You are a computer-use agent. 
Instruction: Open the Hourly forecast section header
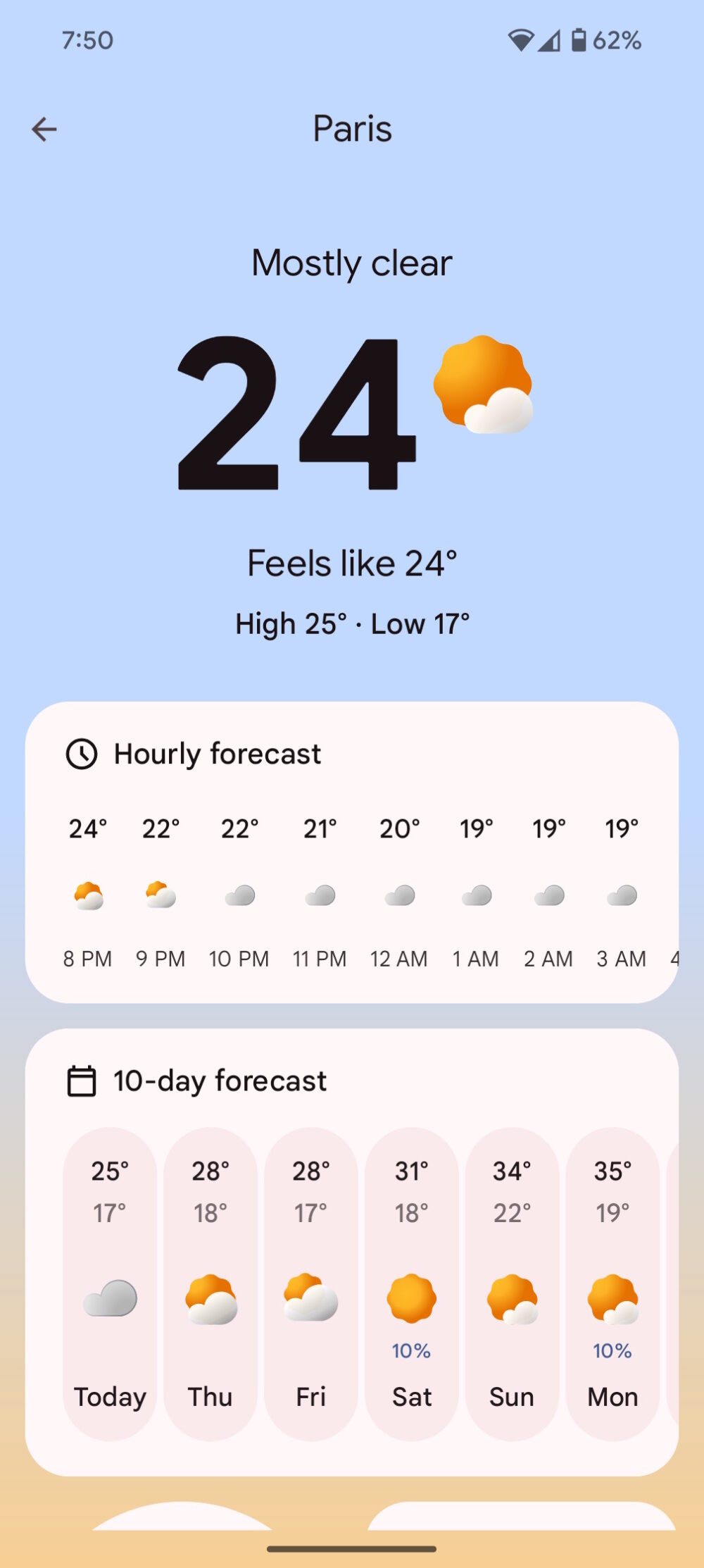pyautogui.click(x=217, y=753)
